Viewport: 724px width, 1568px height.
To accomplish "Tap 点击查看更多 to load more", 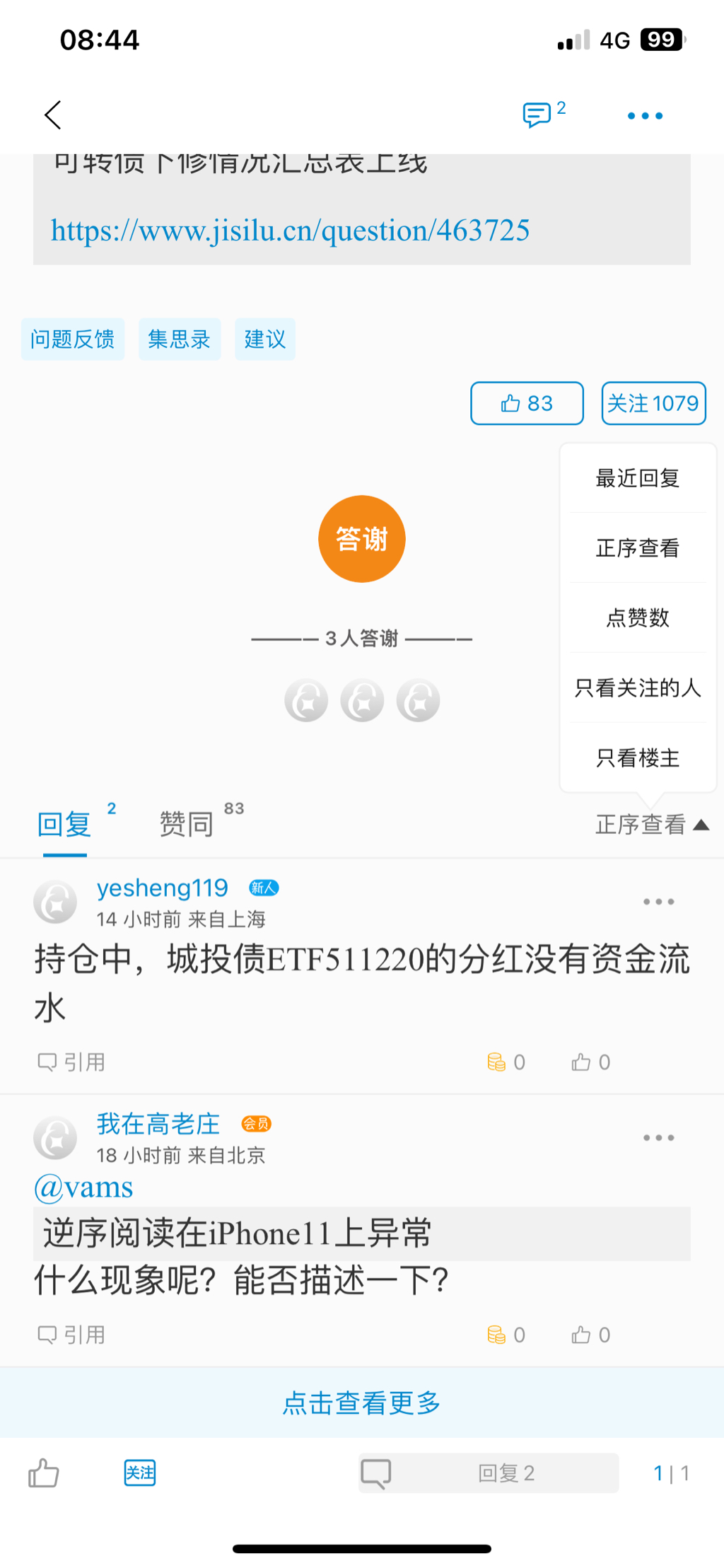I will [361, 1403].
